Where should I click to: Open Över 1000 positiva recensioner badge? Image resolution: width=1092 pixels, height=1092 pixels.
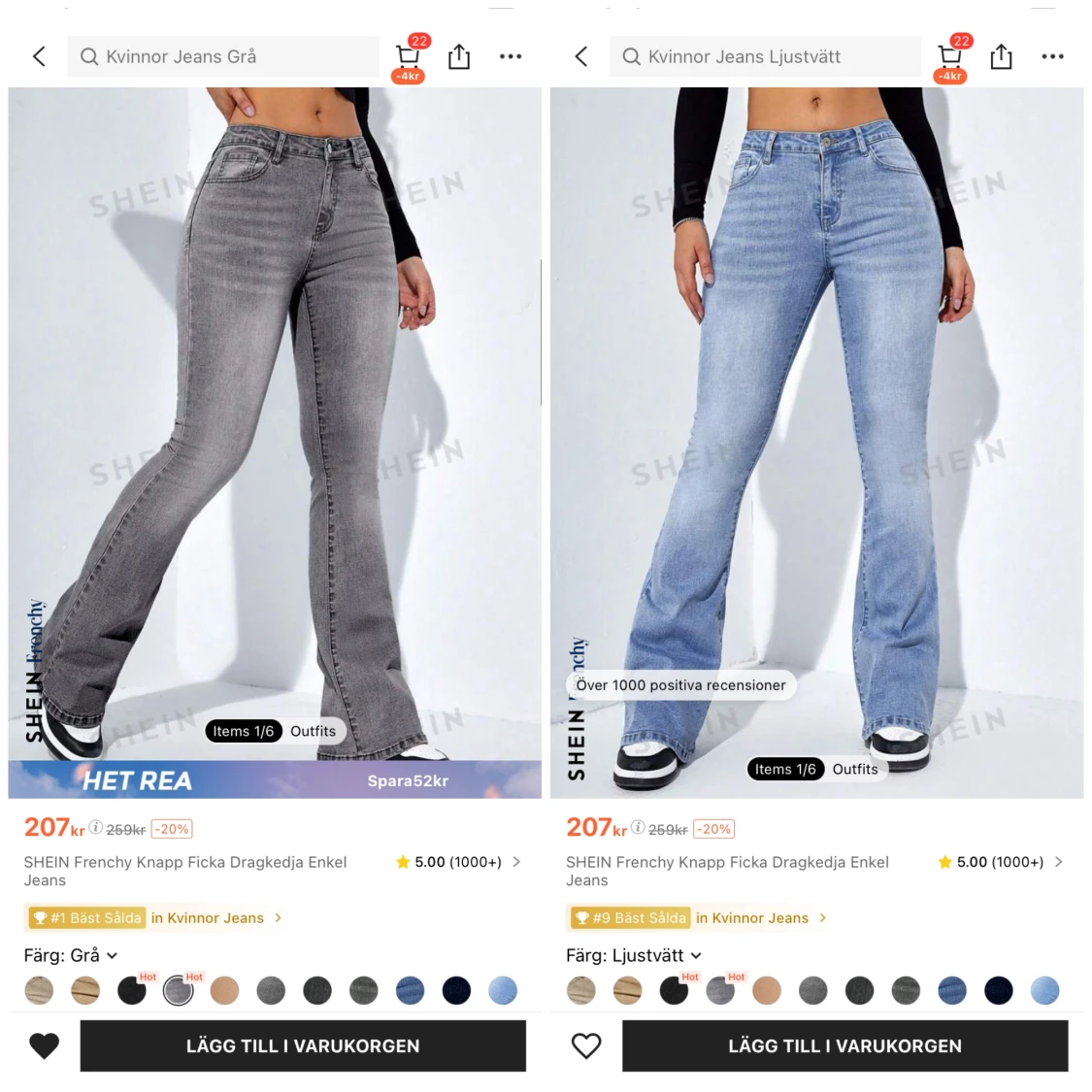(x=680, y=684)
